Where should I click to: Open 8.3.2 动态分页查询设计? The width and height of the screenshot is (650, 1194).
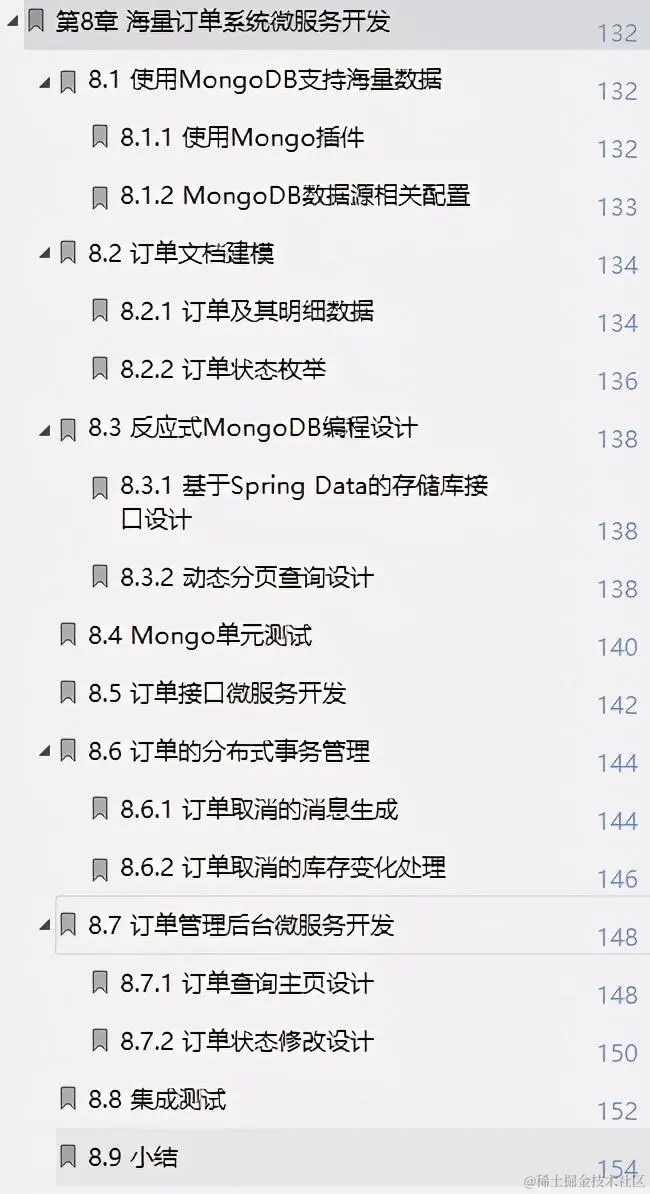coord(277,577)
